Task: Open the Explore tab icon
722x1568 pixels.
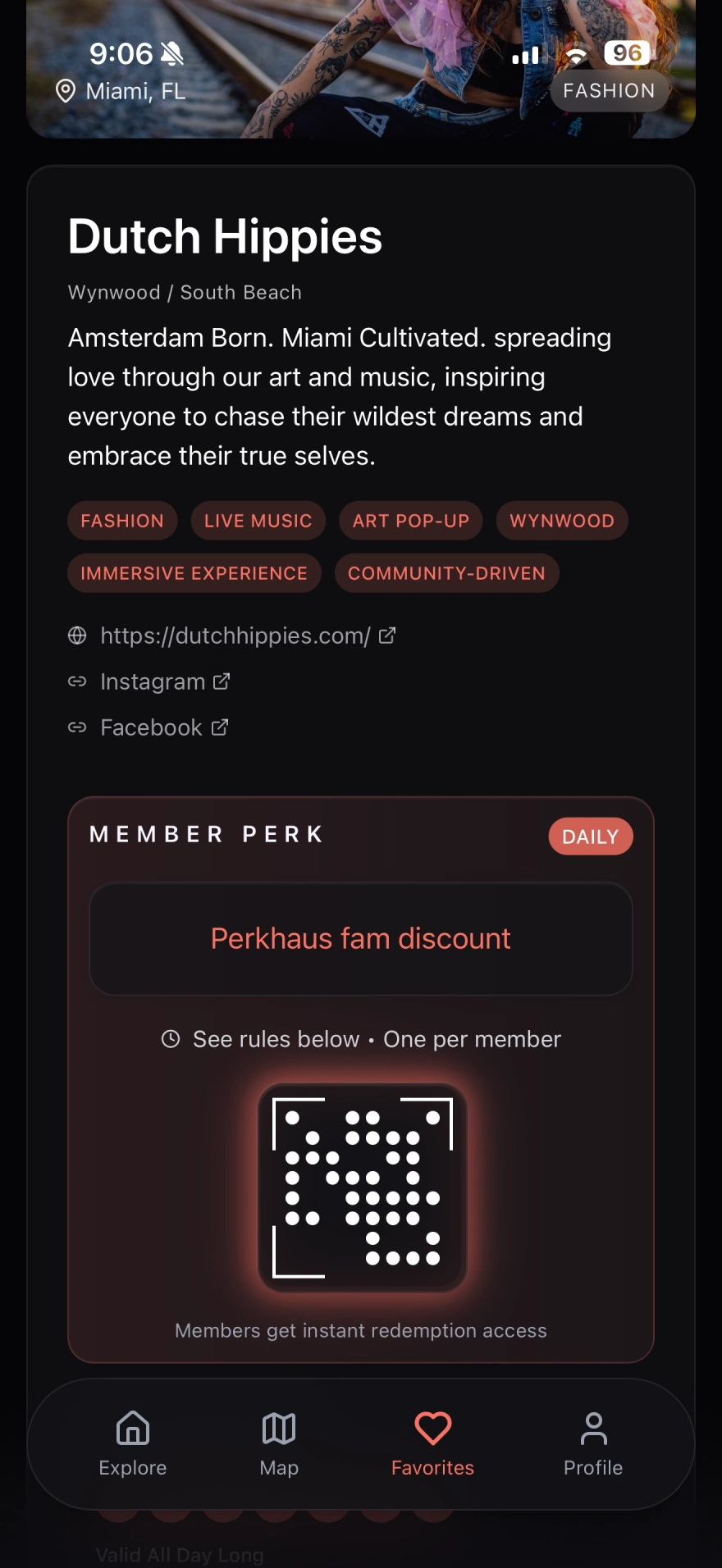Action: (x=132, y=1429)
